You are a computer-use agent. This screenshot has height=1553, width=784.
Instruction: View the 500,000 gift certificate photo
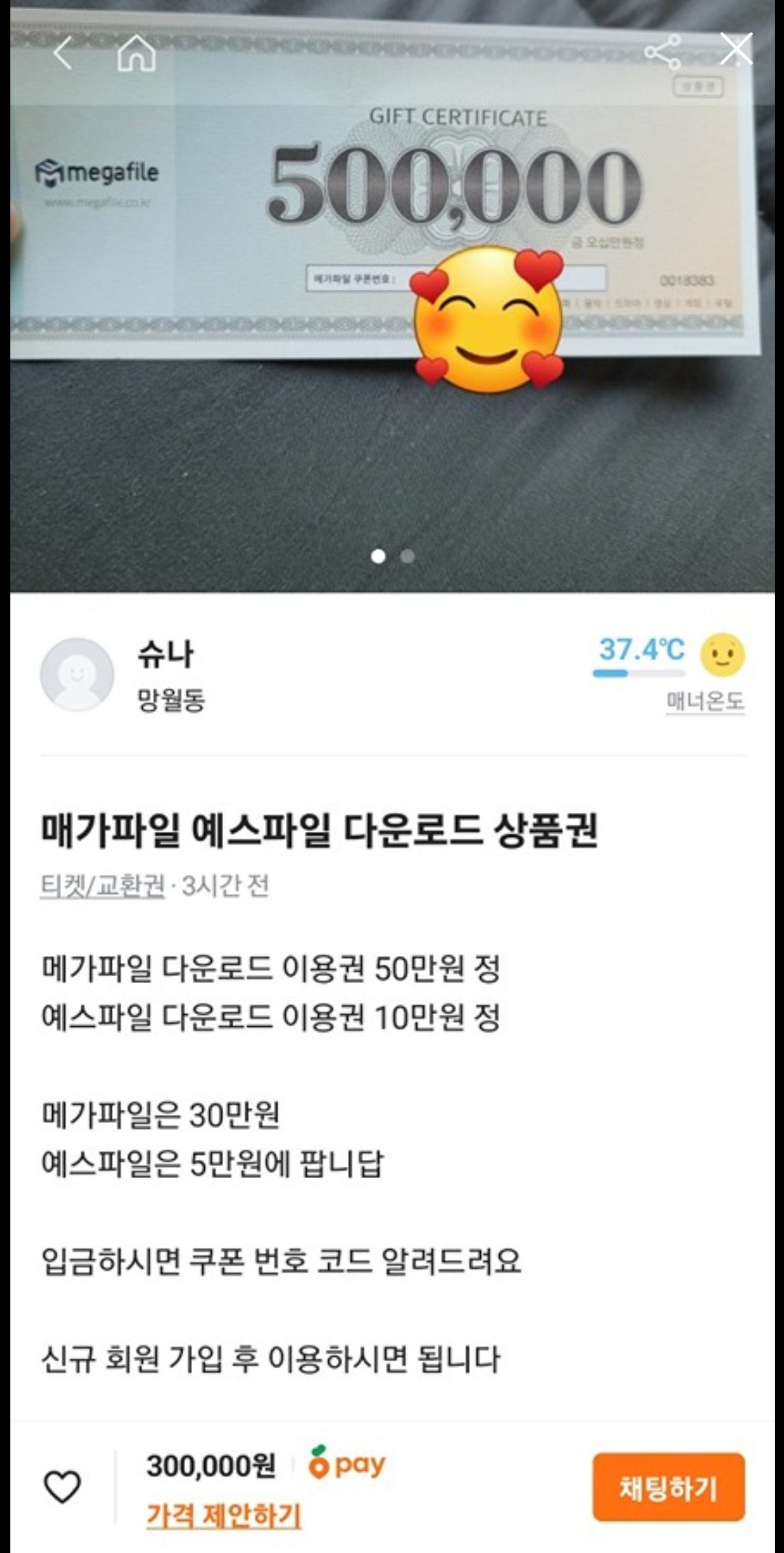click(x=391, y=211)
